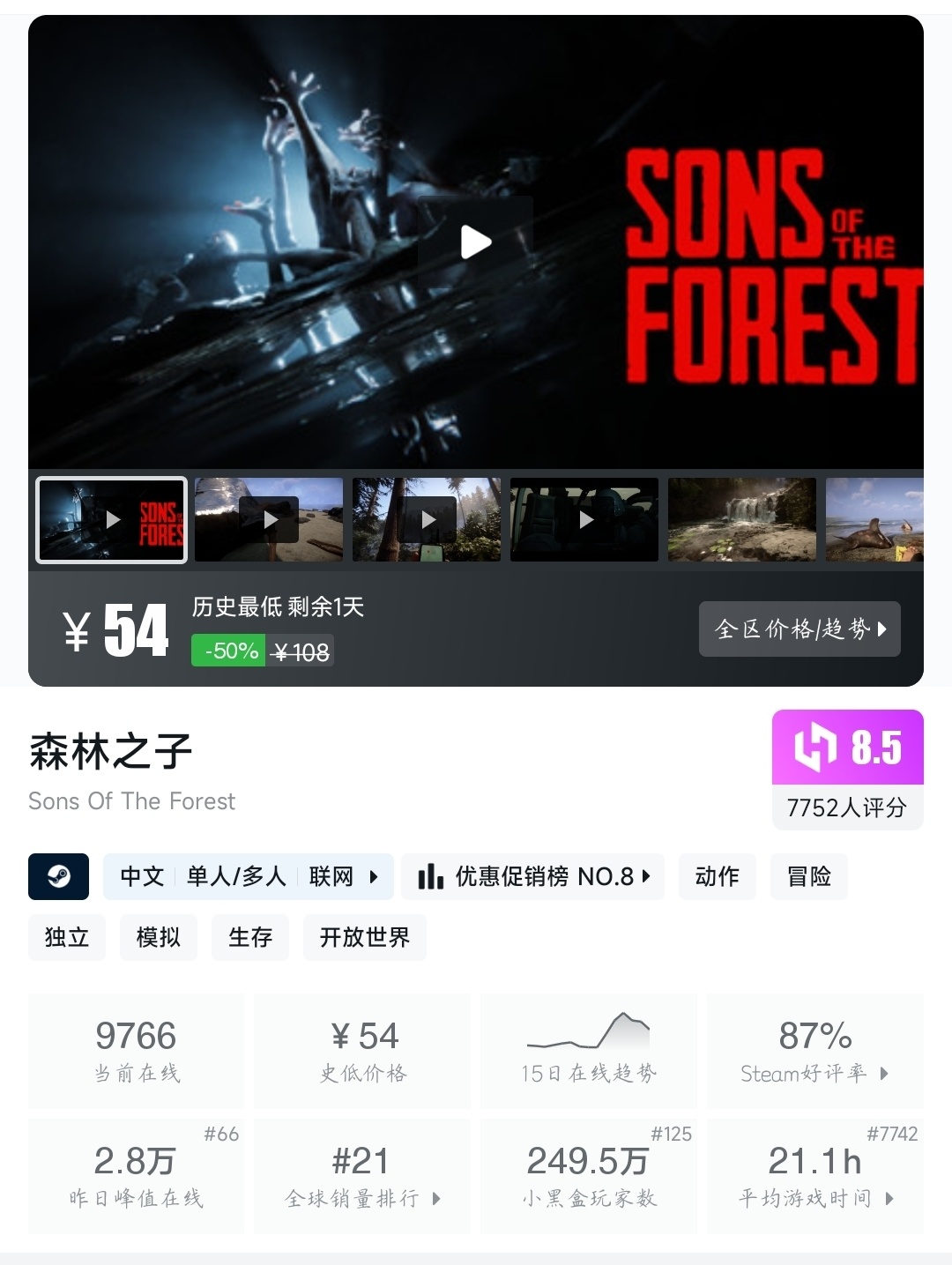Open 全球销量排行 #21 ranking
The image size is (952, 1265).
point(362,1175)
